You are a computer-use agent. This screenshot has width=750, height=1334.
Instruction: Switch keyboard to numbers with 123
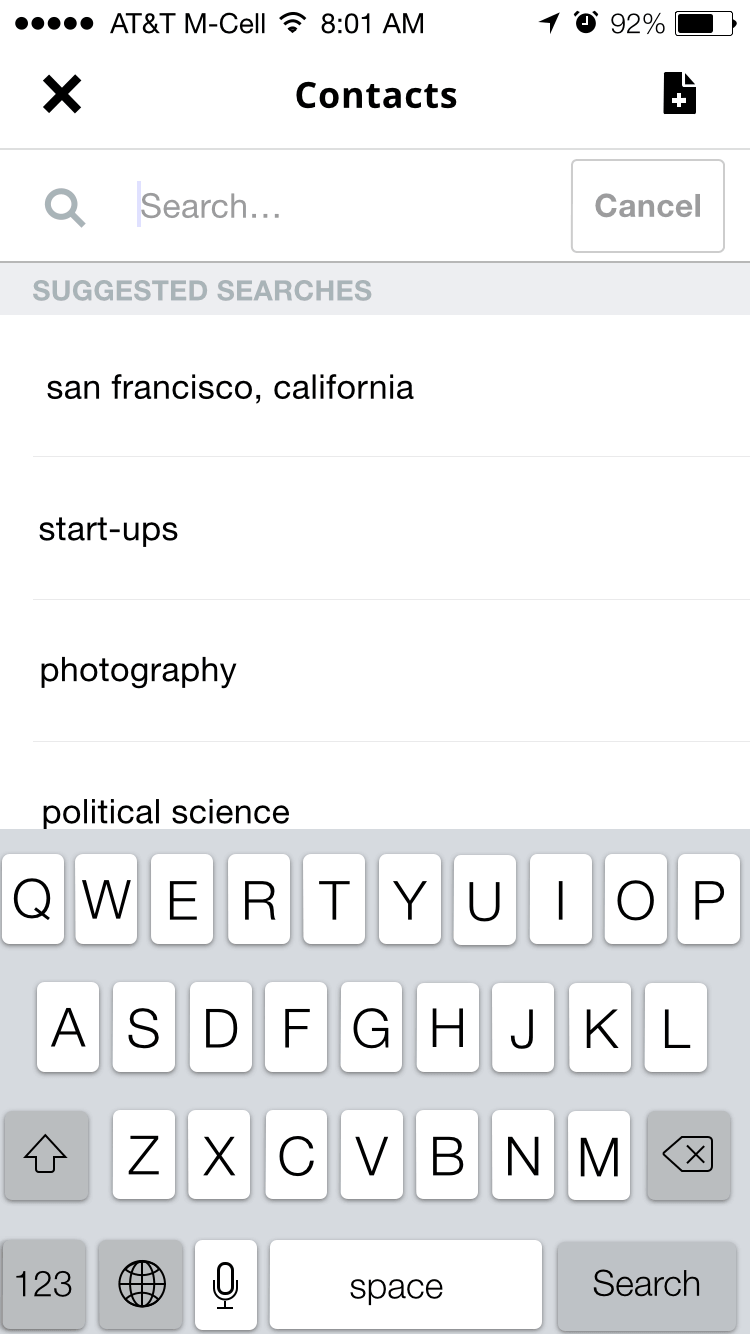[x=44, y=1285]
